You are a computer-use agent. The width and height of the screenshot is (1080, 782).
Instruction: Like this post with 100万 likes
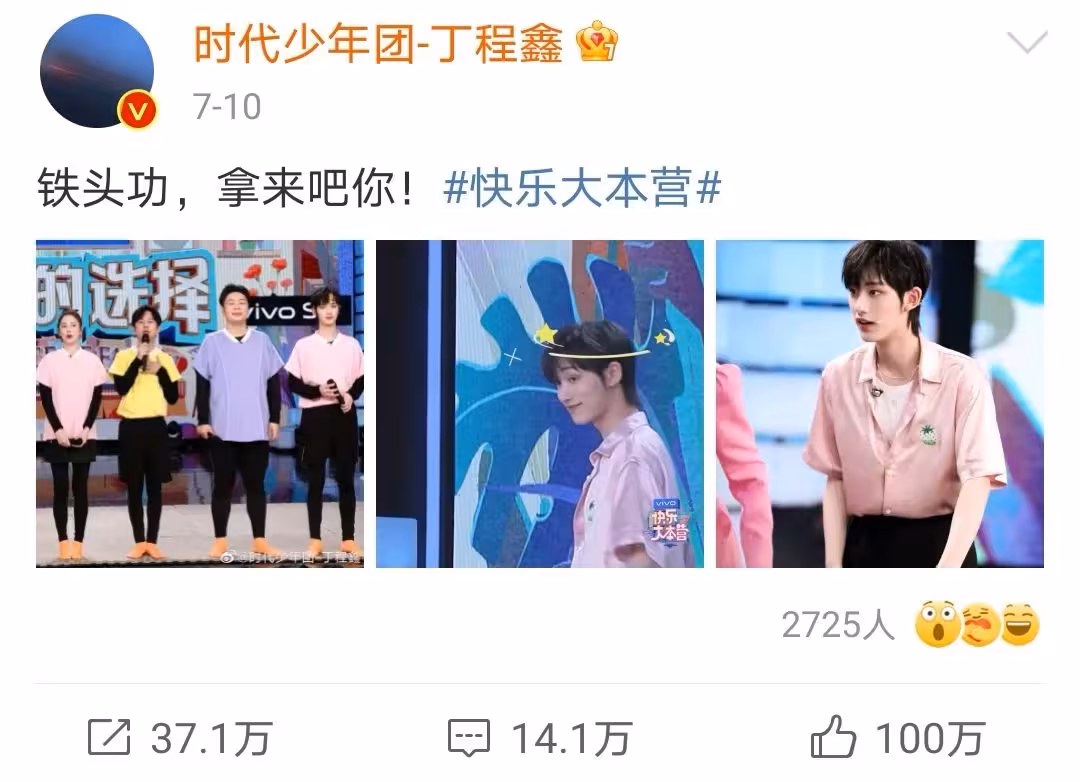[897, 739]
